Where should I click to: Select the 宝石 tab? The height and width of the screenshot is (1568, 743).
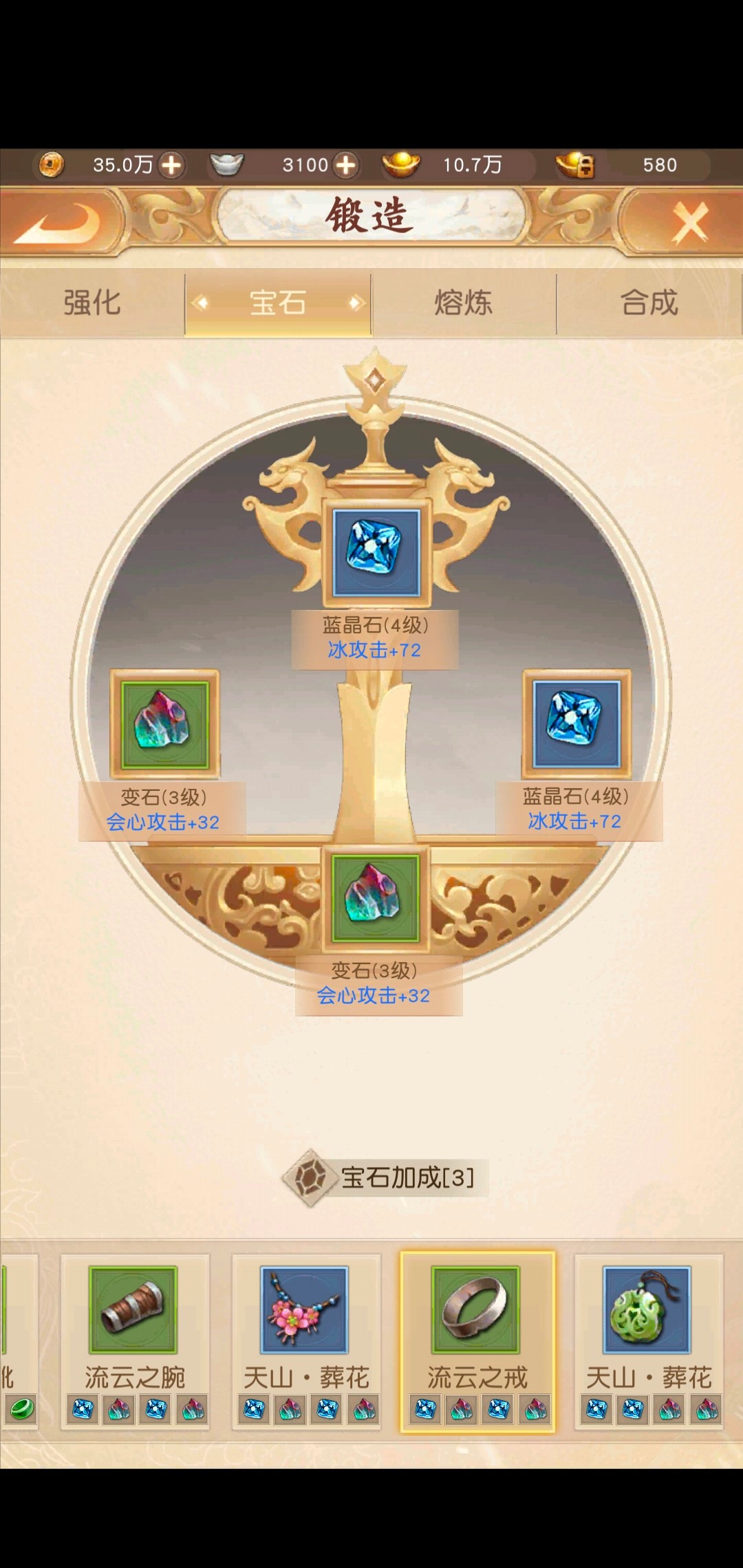pos(278,303)
